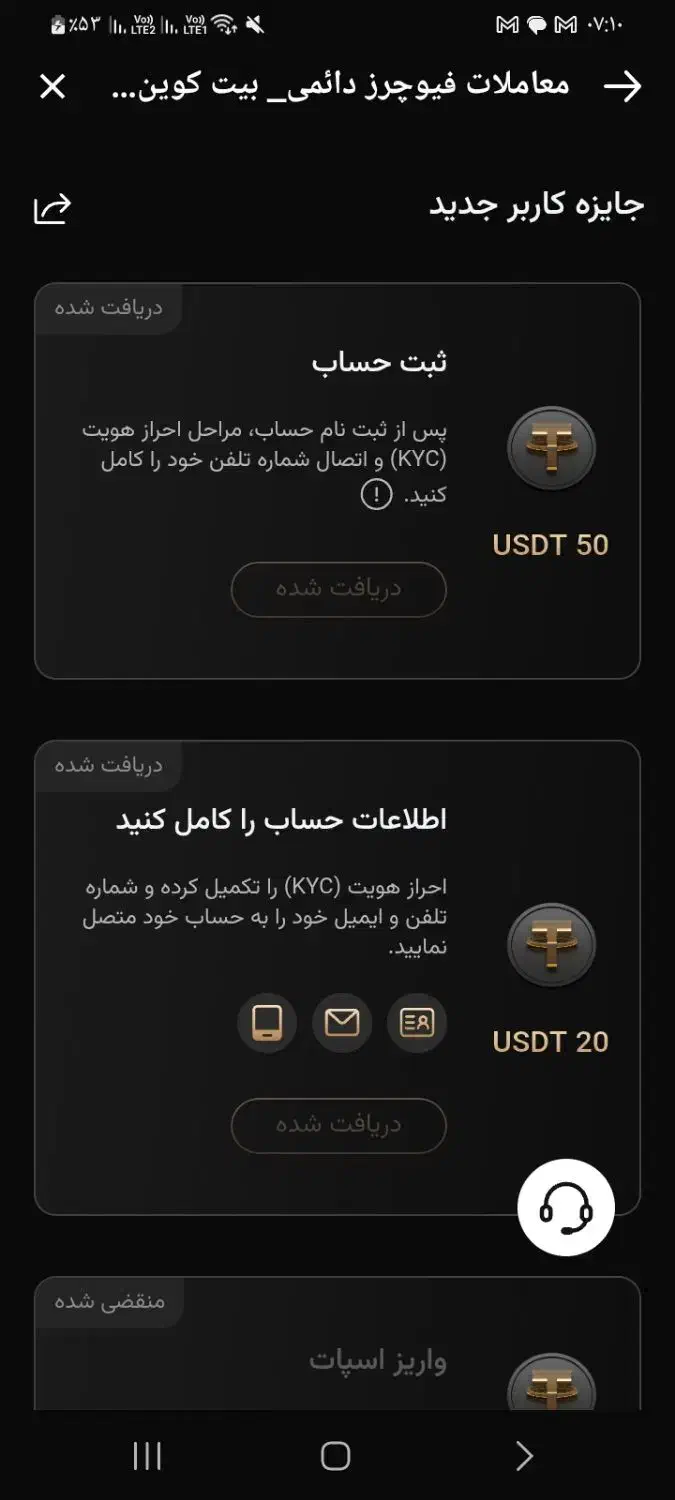The height and width of the screenshot is (1500, 675).
Task: Tap دریافت شده button under USDT 20 reward
Action: (338, 1125)
